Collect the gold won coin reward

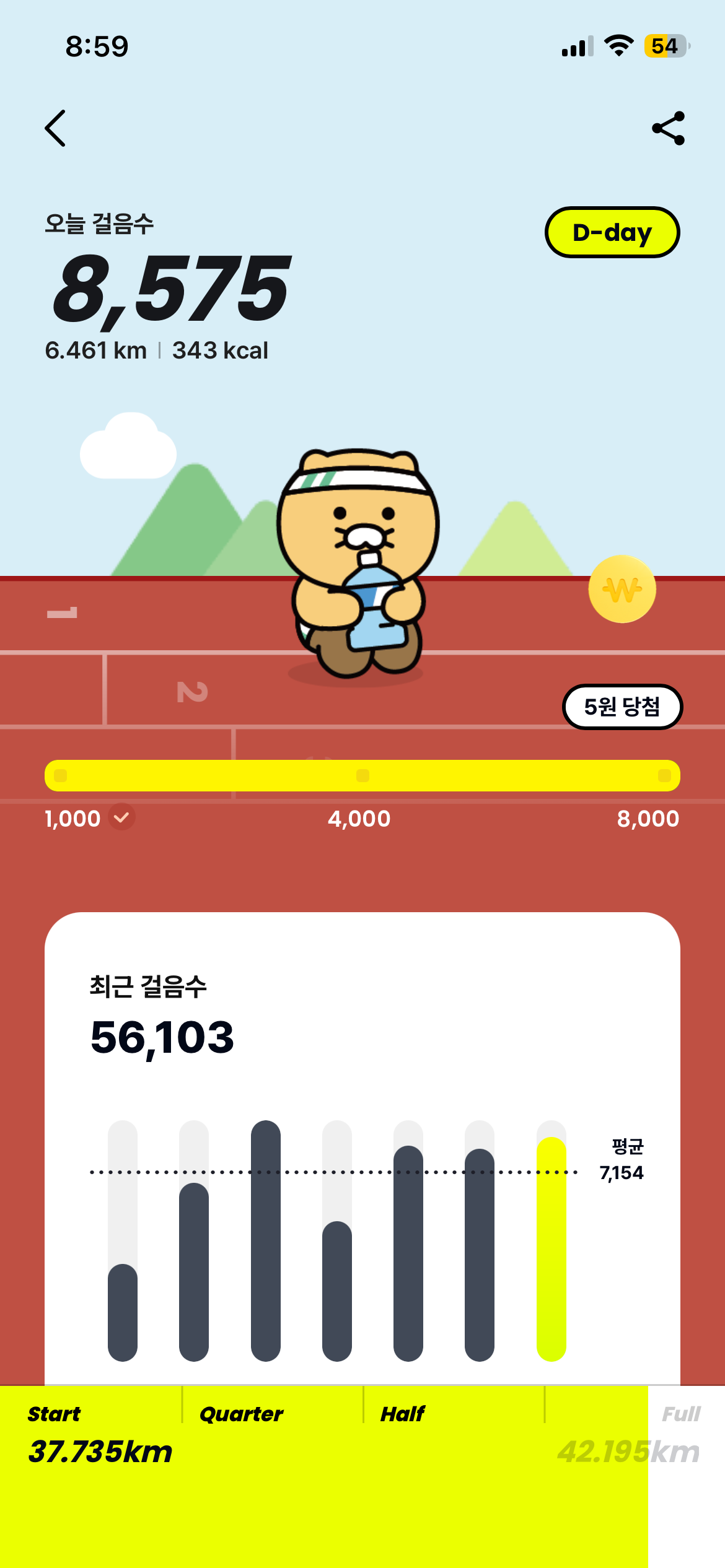click(622, 589)
